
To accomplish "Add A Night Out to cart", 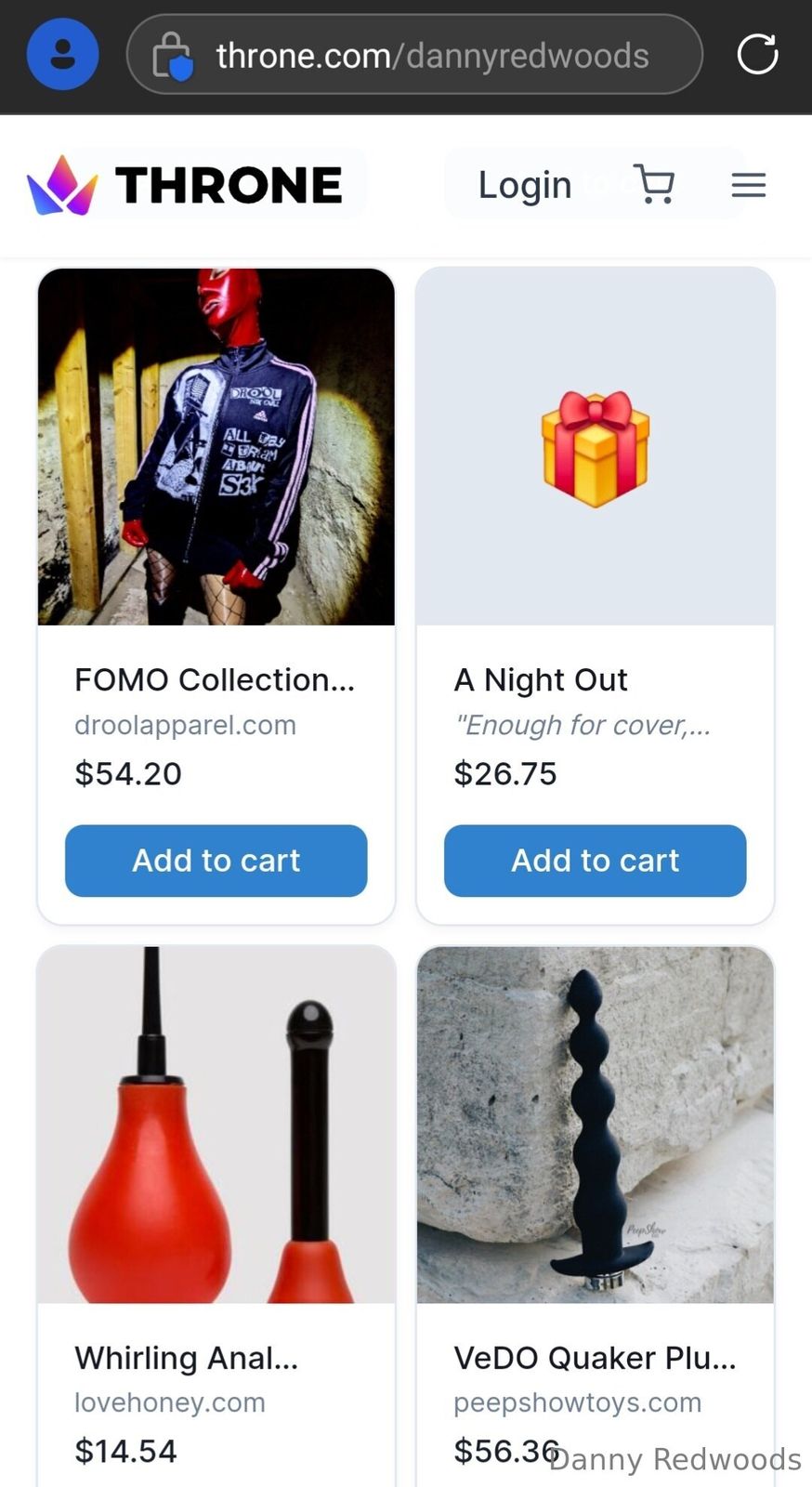I will coord(595,861).
